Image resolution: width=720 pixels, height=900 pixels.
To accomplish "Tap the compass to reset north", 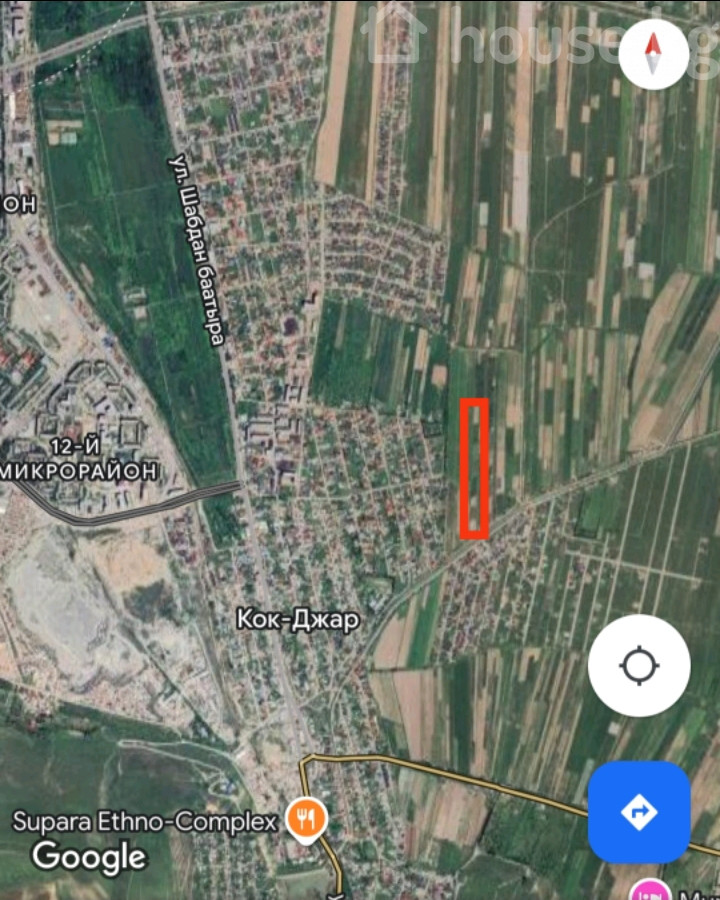I will (x=653, y=53).
